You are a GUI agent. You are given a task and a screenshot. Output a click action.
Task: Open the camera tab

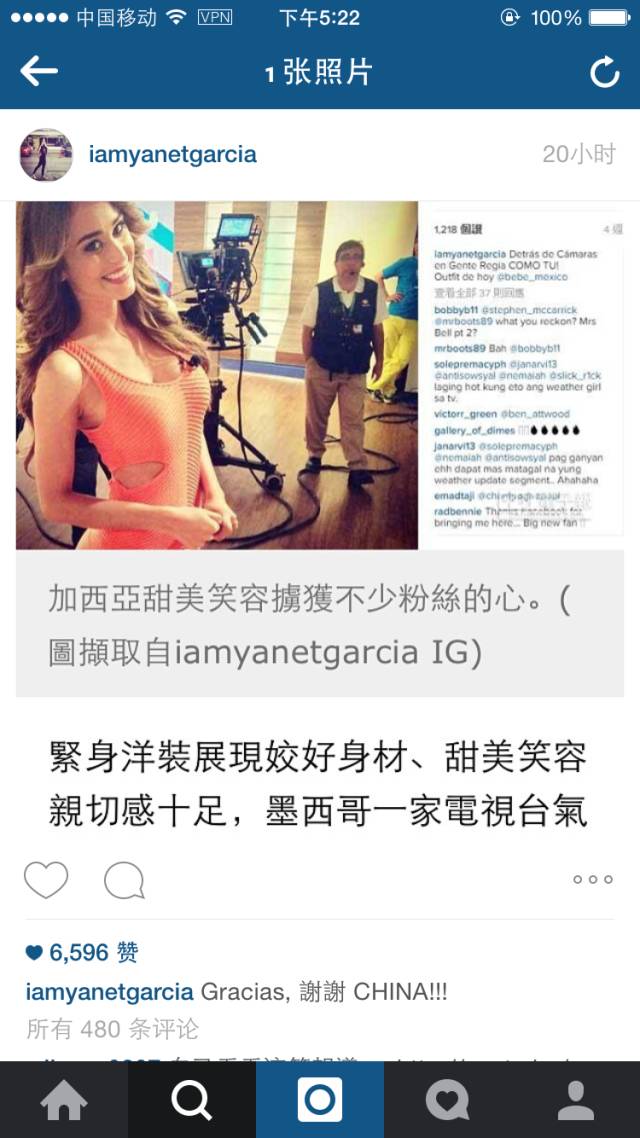click(x=320, y=1101)
